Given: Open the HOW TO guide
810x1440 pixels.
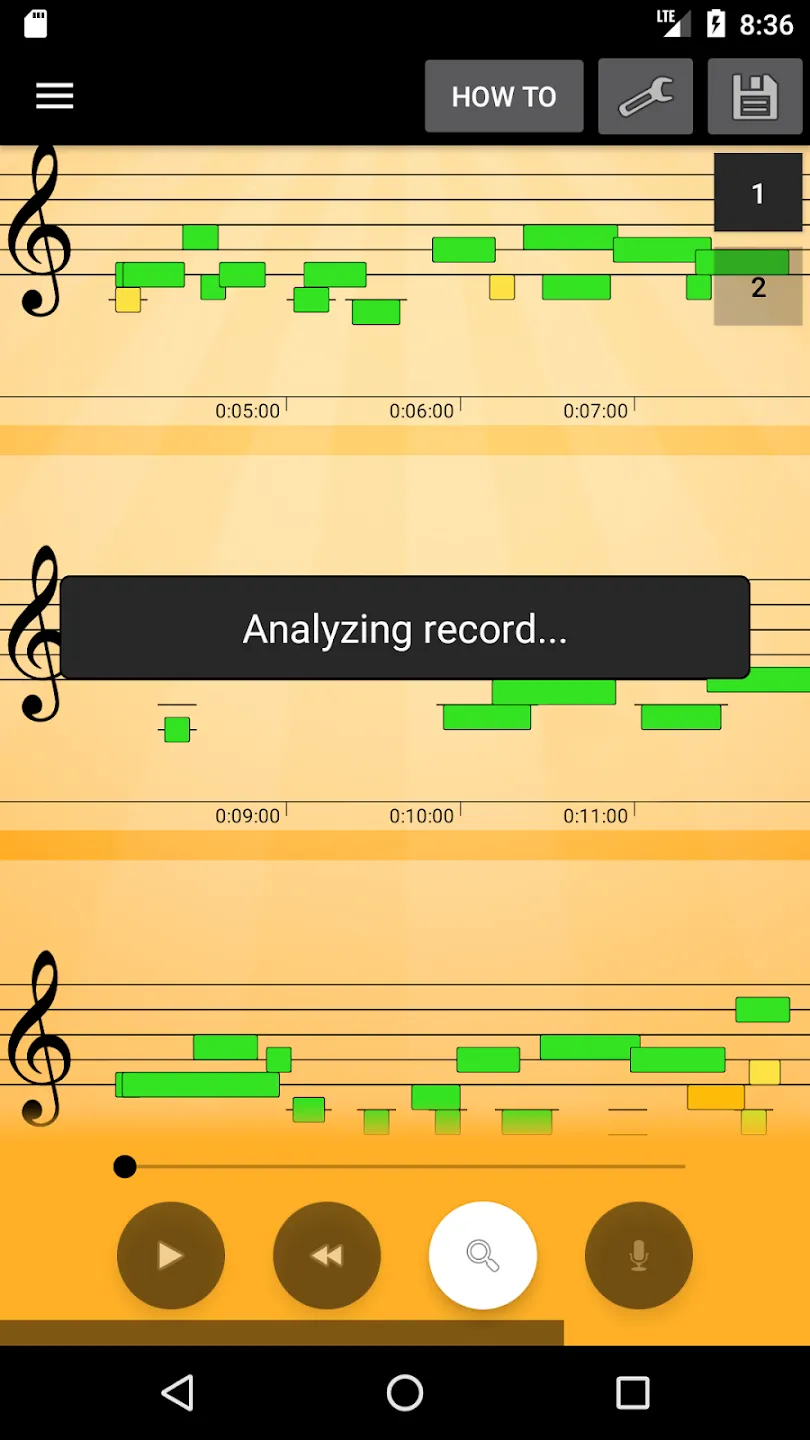Looking at the screenshot, I should (x=504, y=96).
